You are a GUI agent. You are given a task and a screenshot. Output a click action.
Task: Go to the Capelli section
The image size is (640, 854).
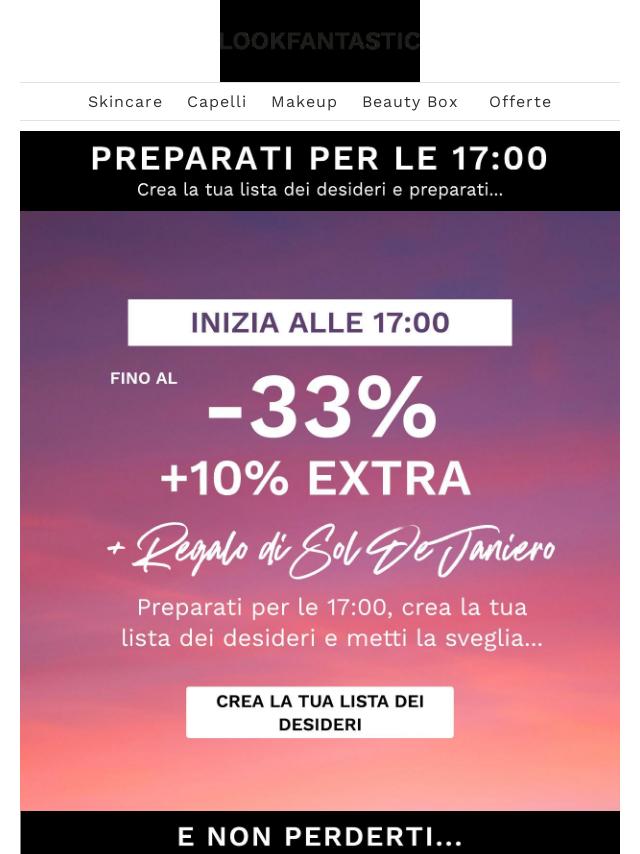point(217,102)
